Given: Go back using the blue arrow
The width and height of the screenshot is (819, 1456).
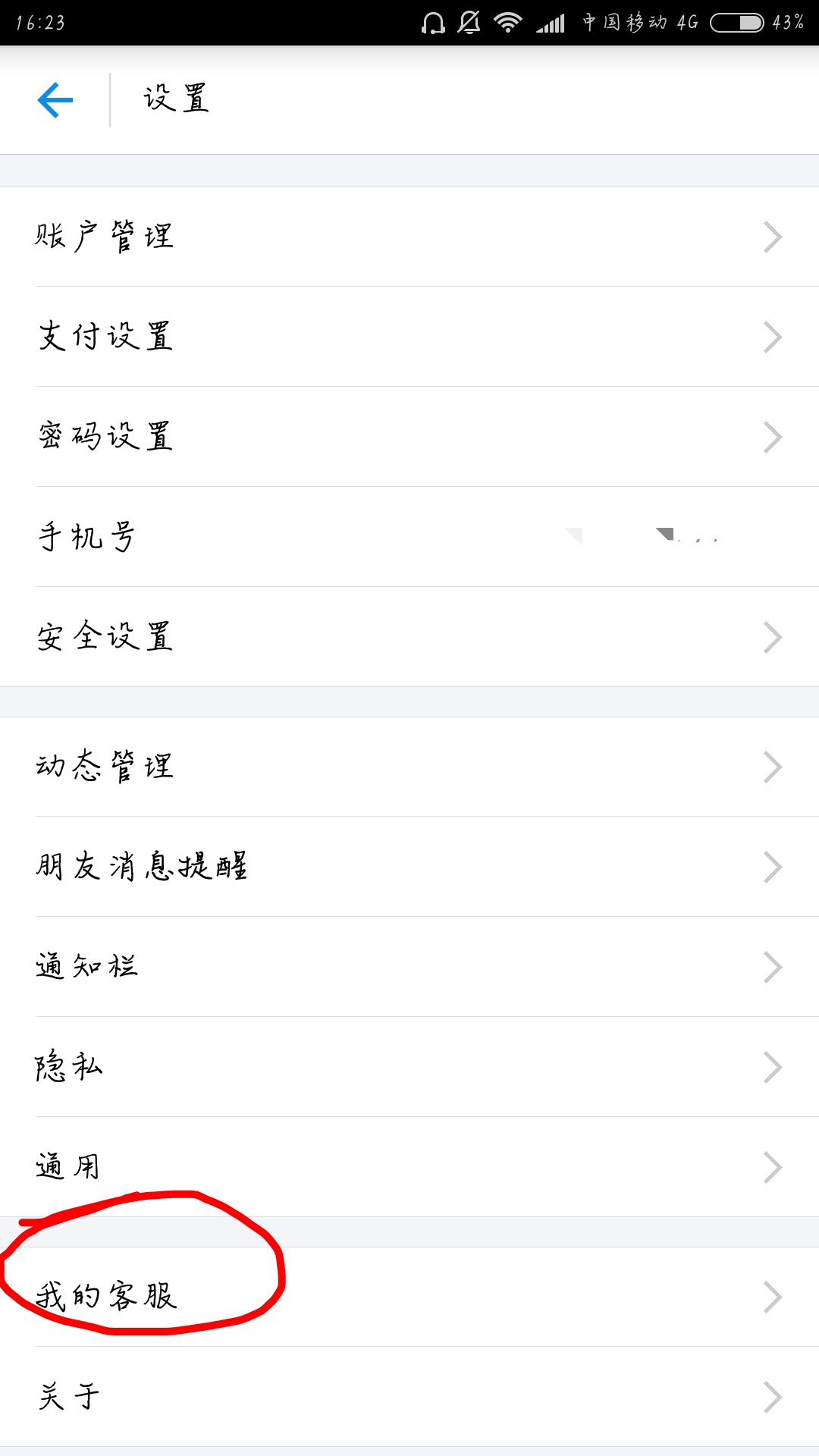Looking at the screenshot, I should point(55,100).
